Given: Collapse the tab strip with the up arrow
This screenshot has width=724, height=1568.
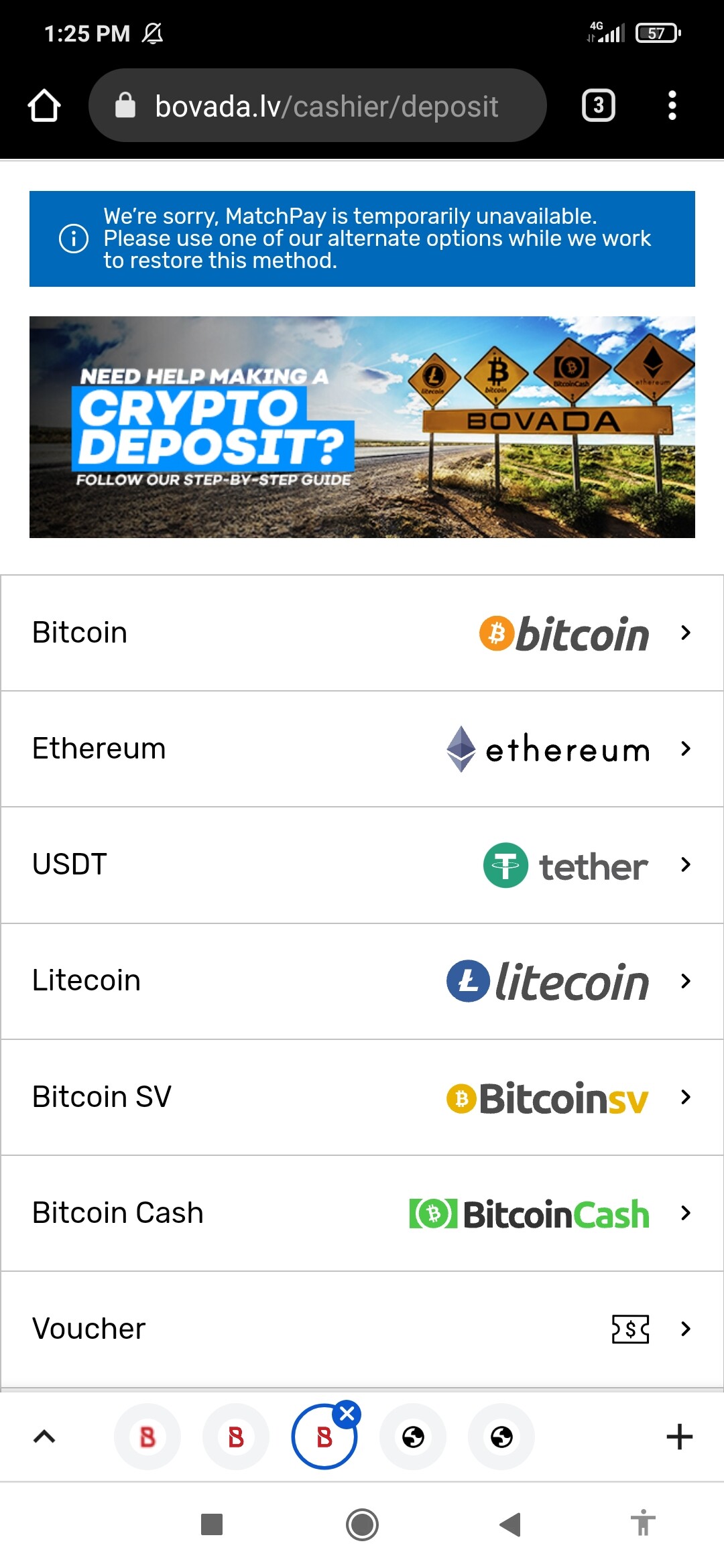Looking at the screenshot, I should [x=44, y=1436].
